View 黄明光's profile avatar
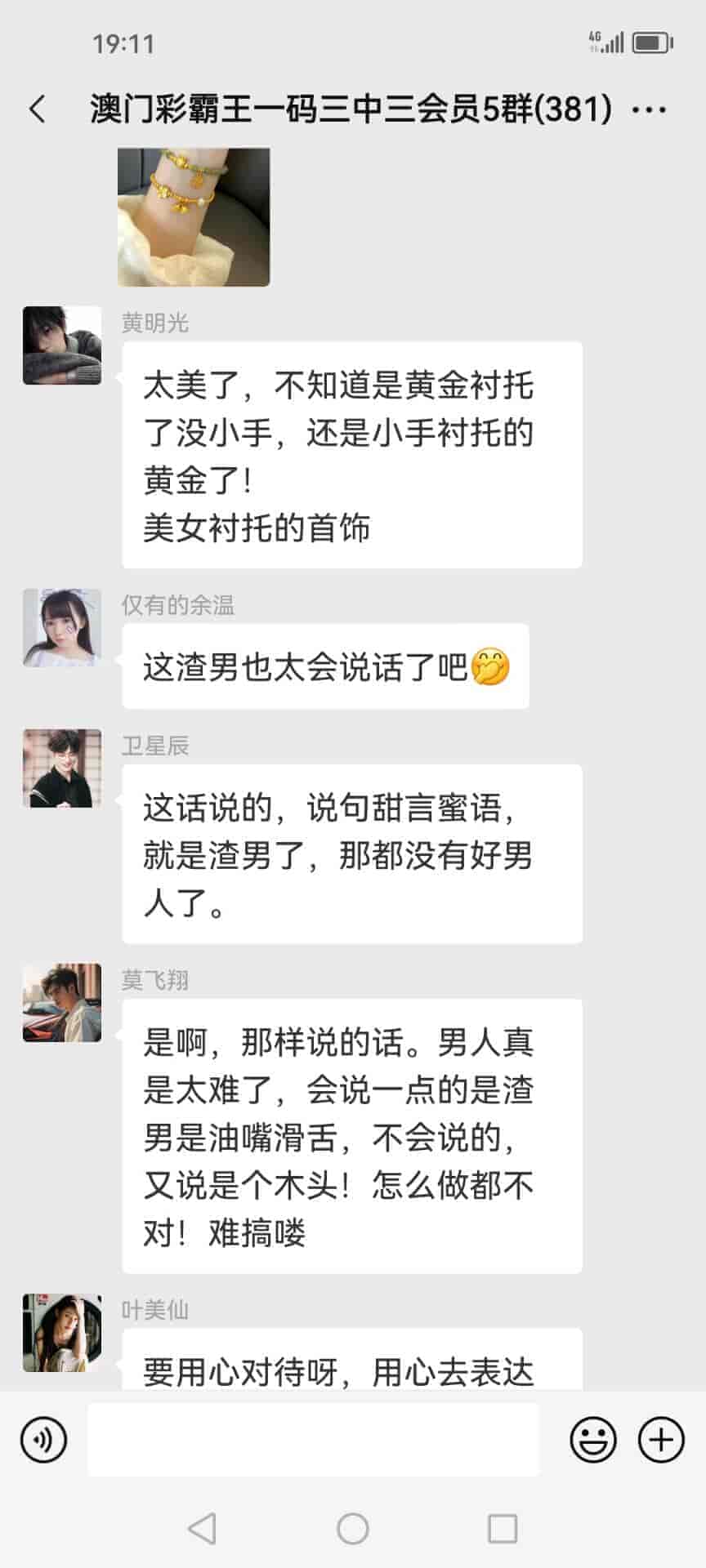 62,345
